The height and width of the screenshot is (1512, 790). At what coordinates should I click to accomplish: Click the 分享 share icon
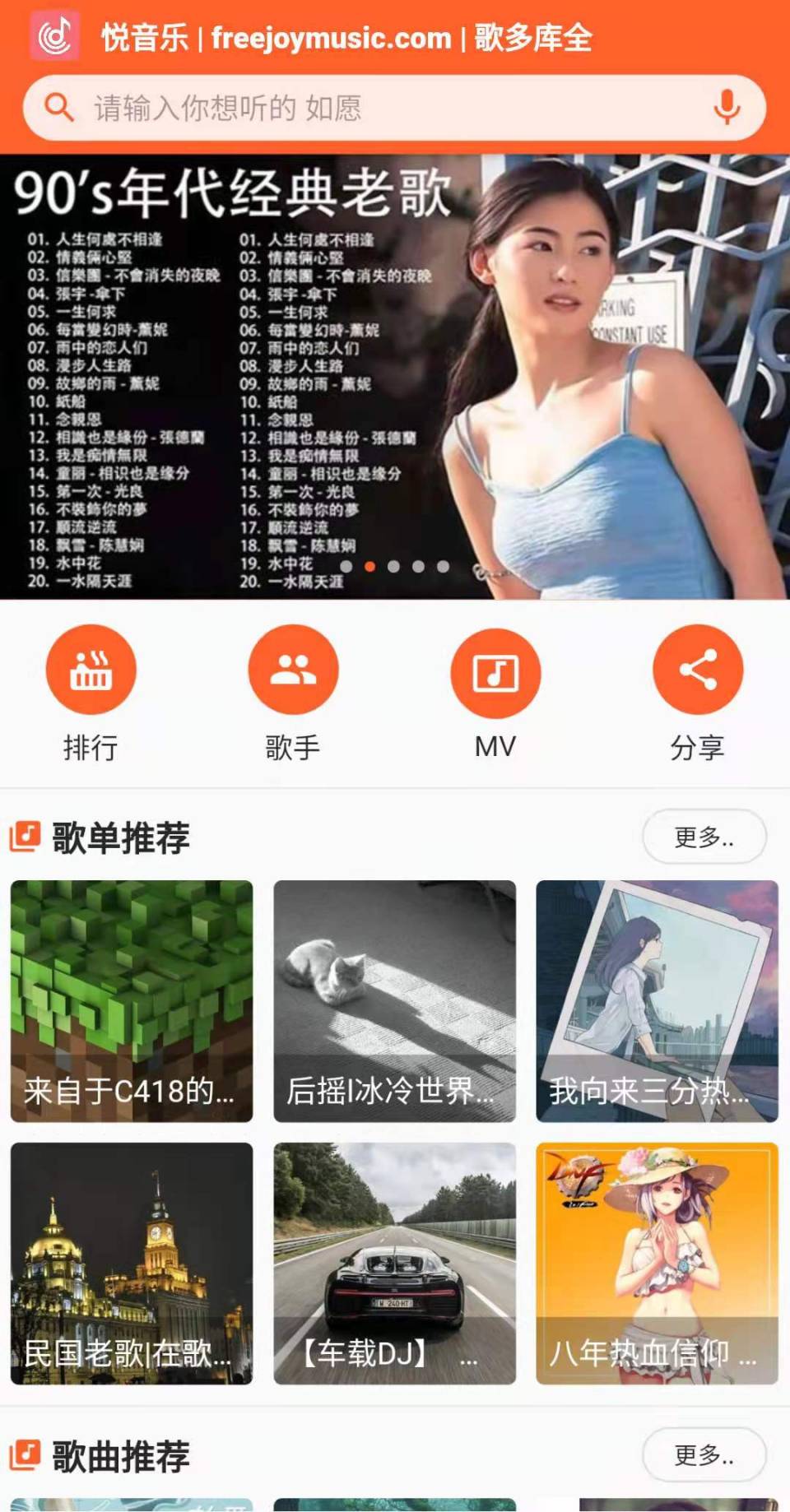[697, 669]
